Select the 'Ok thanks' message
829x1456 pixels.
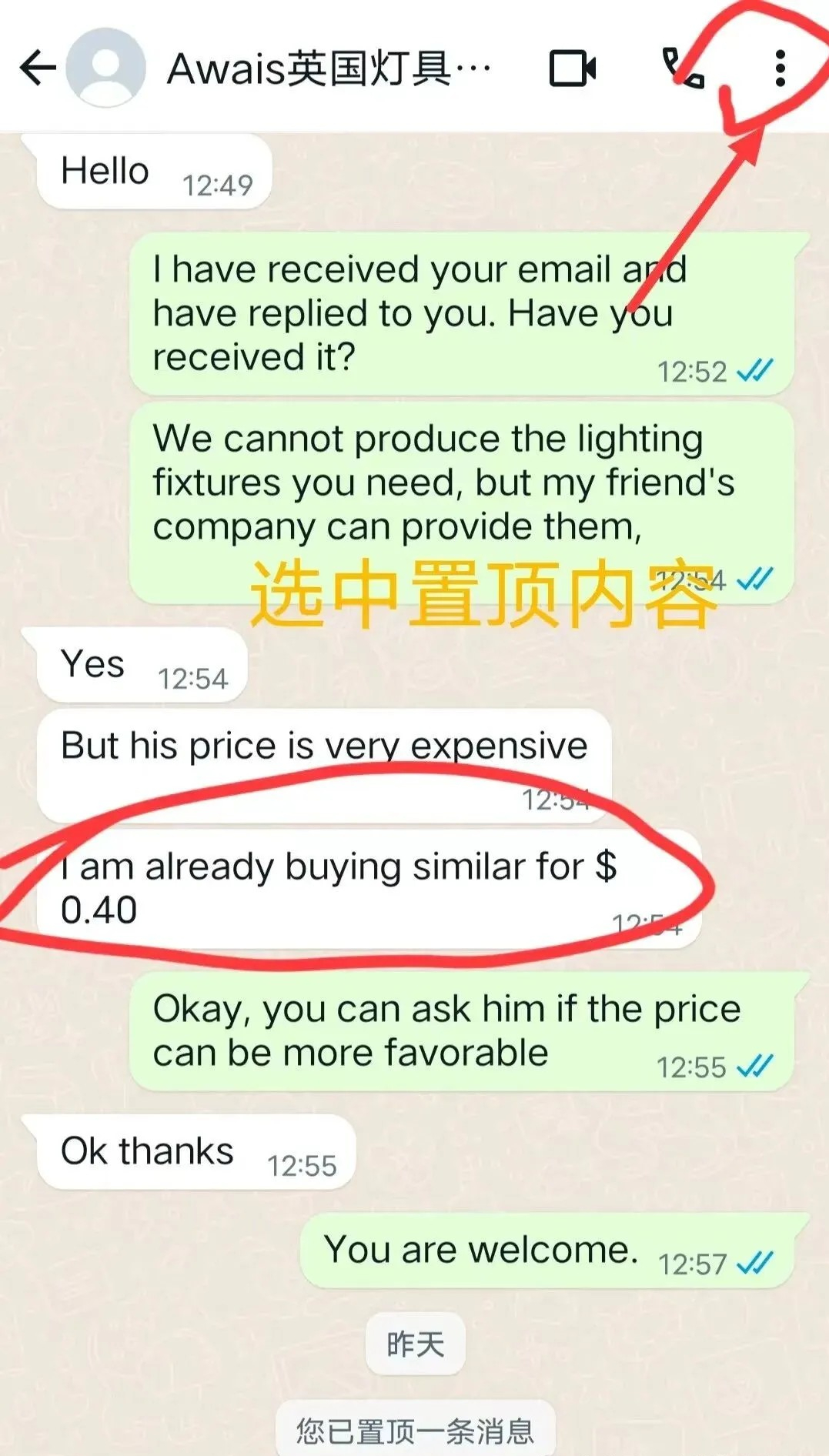(146, 1150)
